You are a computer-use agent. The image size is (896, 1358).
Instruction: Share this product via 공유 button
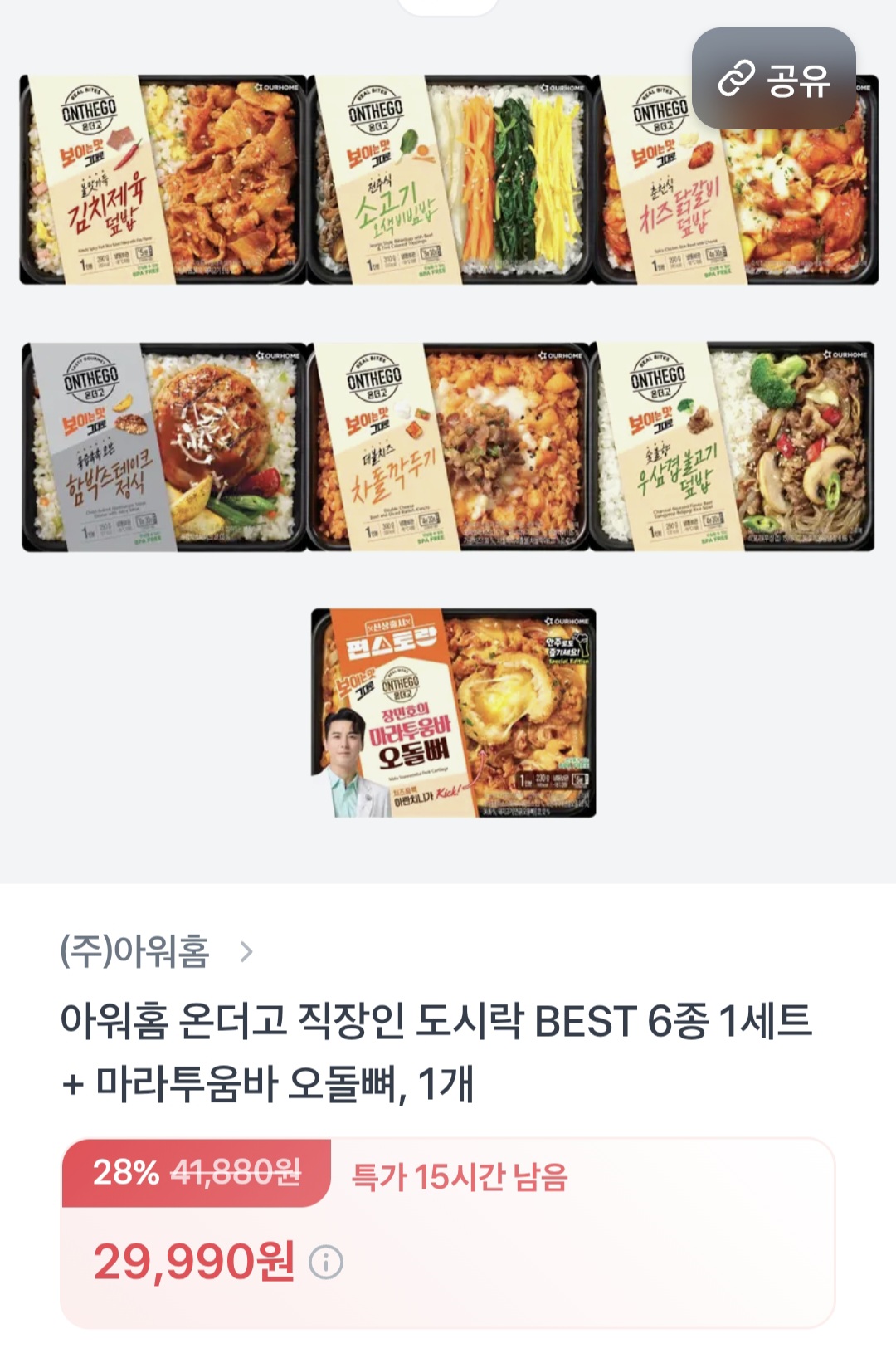tap(773, 79)
